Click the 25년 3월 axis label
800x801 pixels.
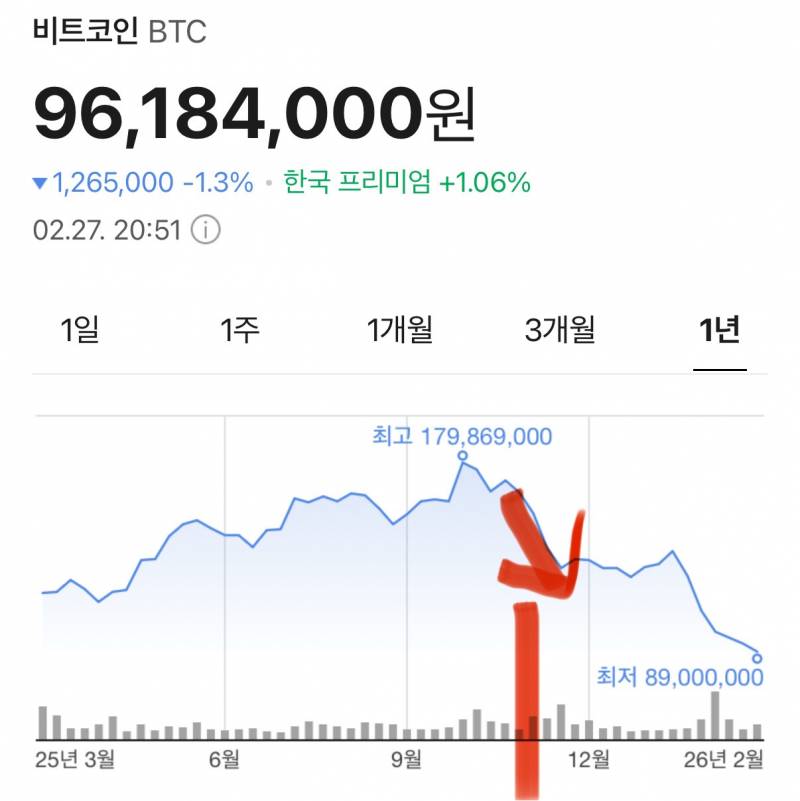pyautogui.click(x=73, y=758)
